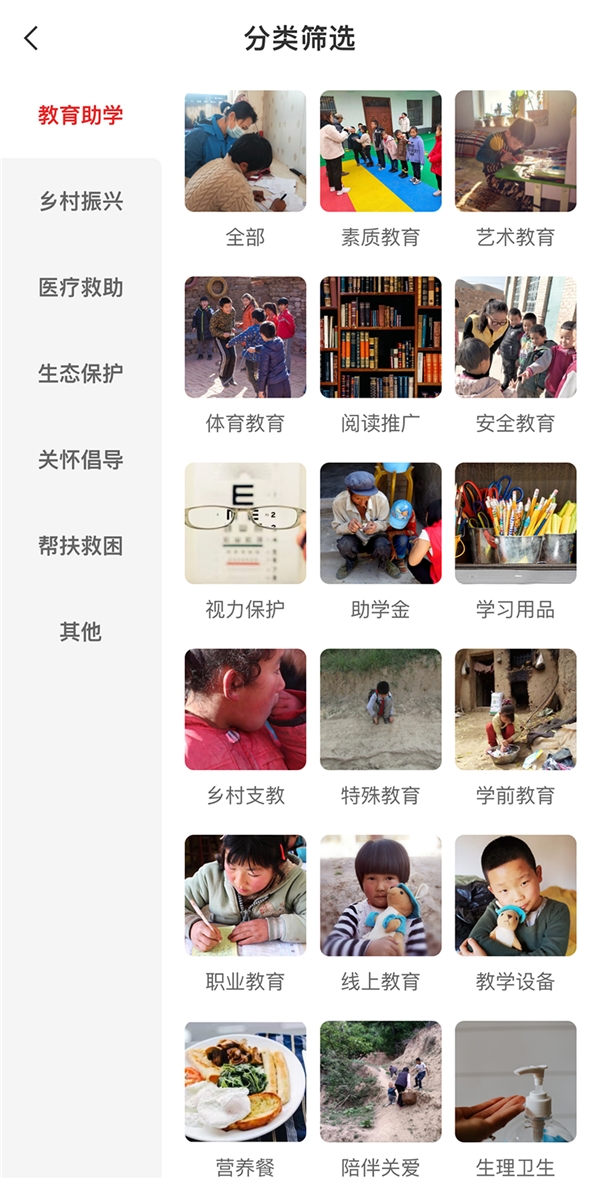
Task: Select the 生态保护 category
Action: coord(81,374)
